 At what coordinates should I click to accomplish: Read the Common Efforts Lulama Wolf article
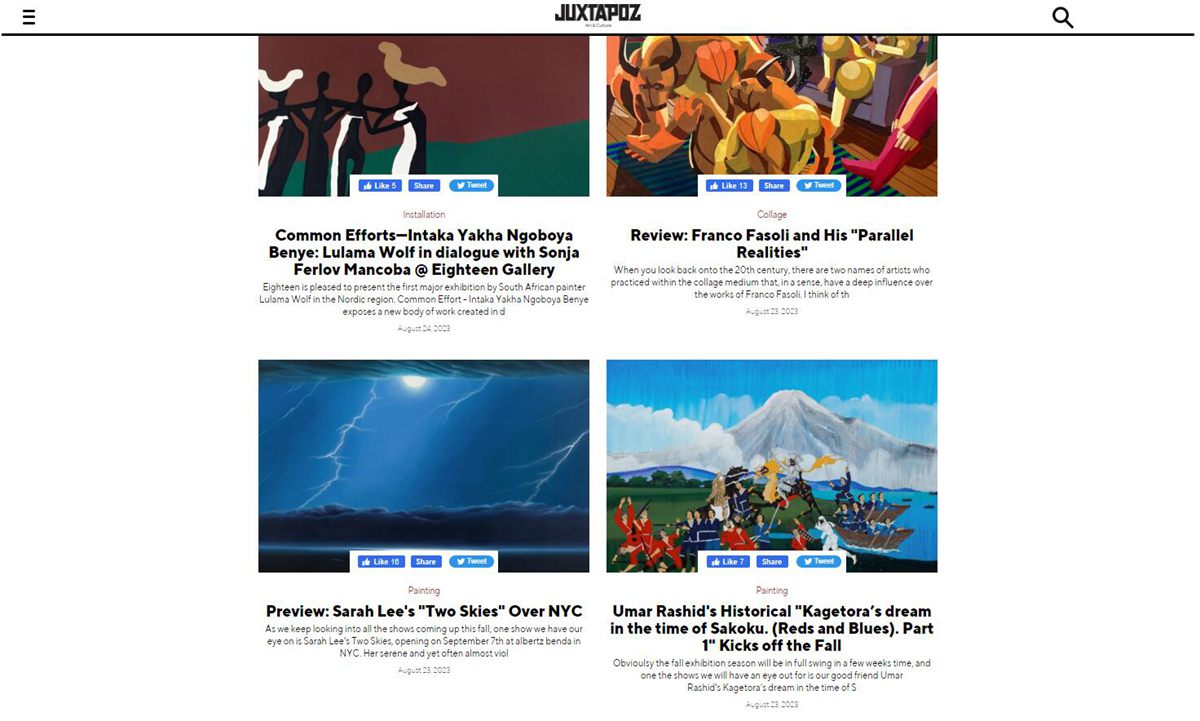pos(424,252)
